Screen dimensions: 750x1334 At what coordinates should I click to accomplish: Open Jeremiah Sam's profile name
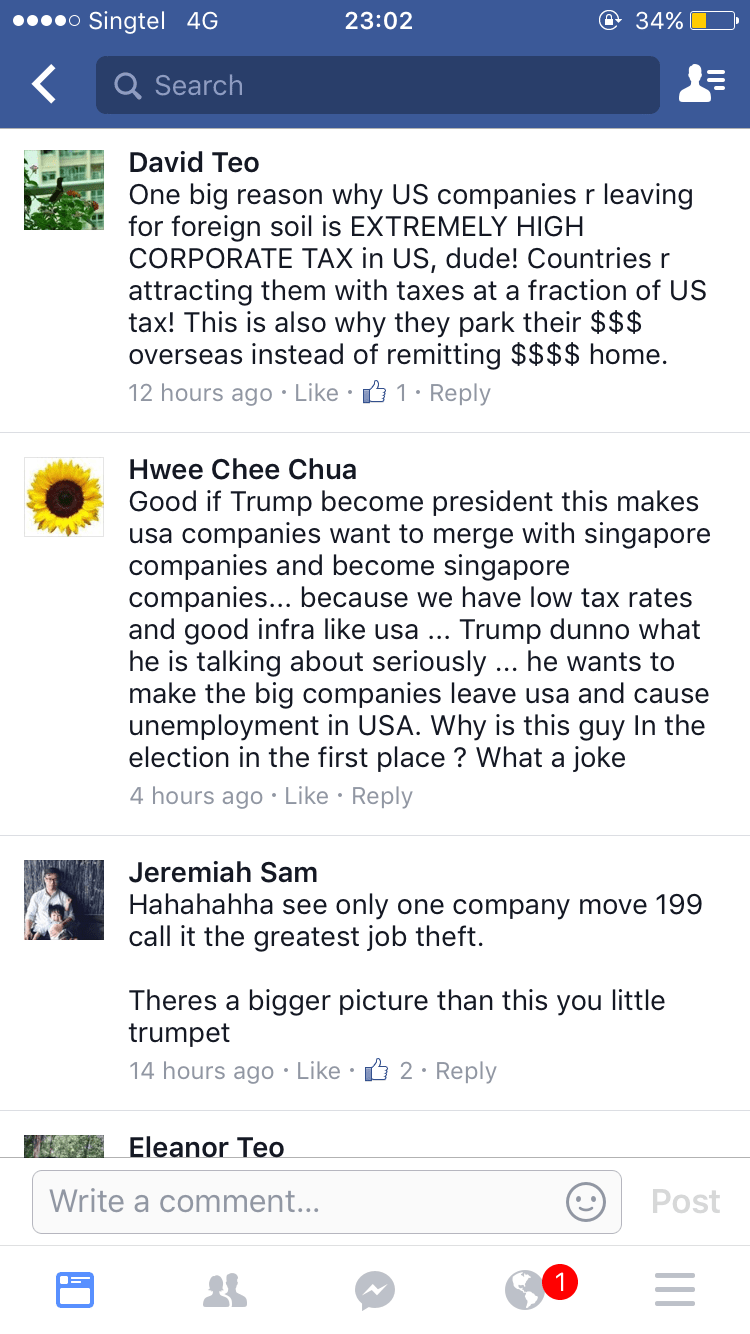pyautogui.click(x=223, y=872)
